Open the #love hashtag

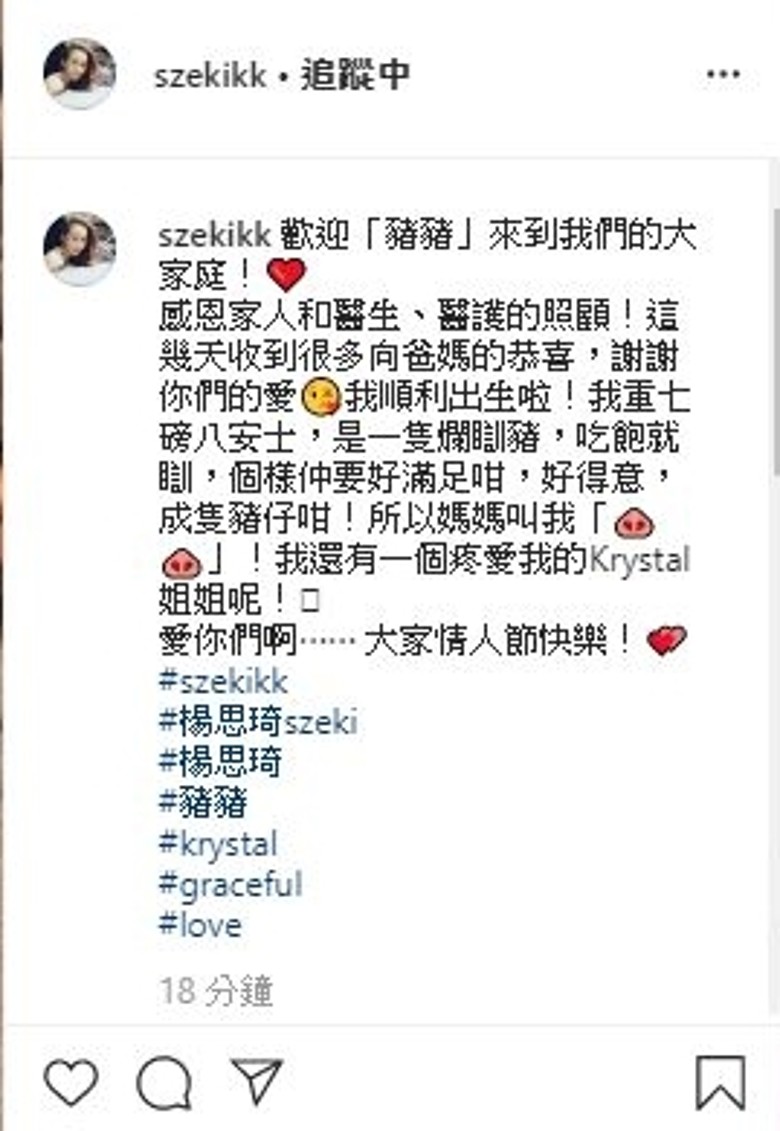(200, 925)
